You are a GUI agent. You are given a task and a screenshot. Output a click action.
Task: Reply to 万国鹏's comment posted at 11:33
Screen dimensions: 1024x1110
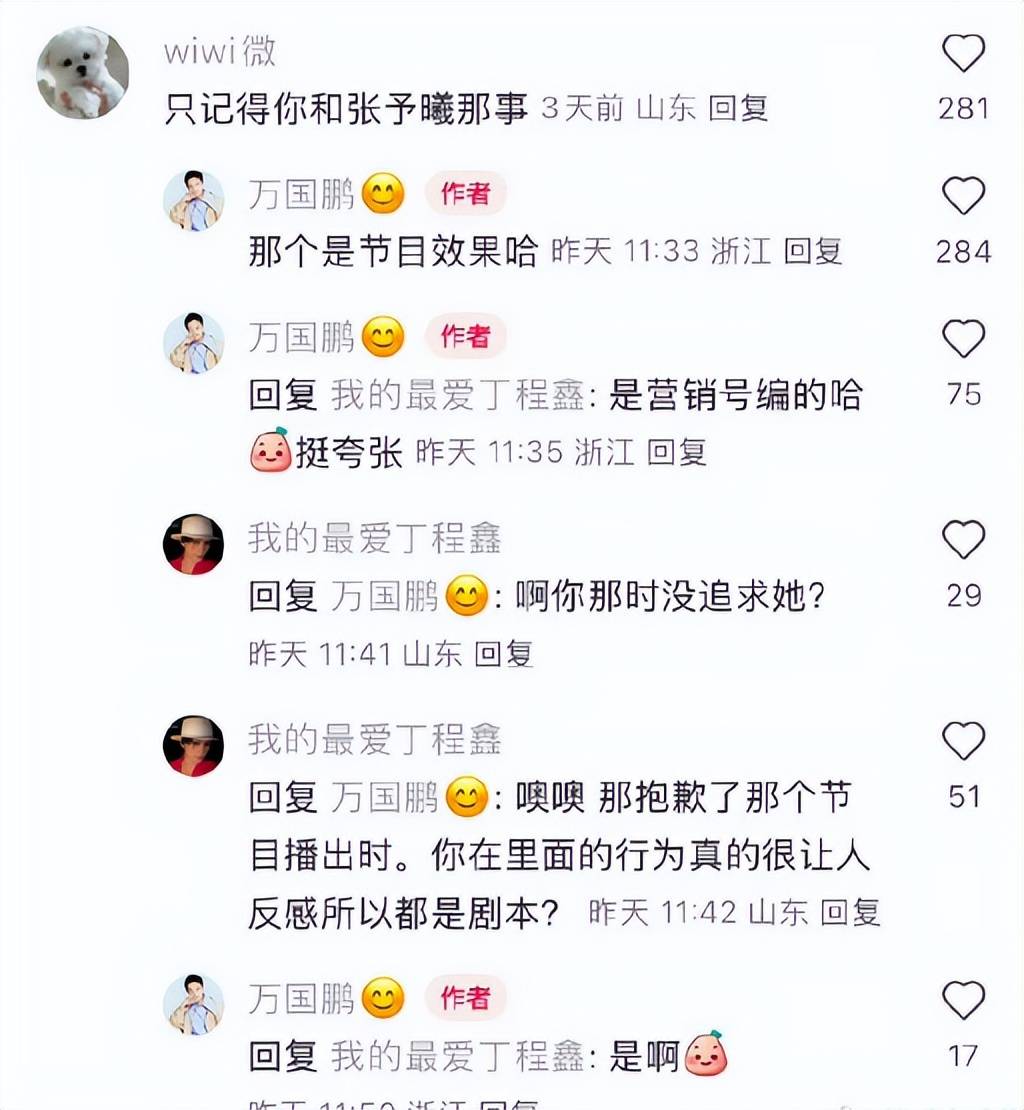pos(812,251)
